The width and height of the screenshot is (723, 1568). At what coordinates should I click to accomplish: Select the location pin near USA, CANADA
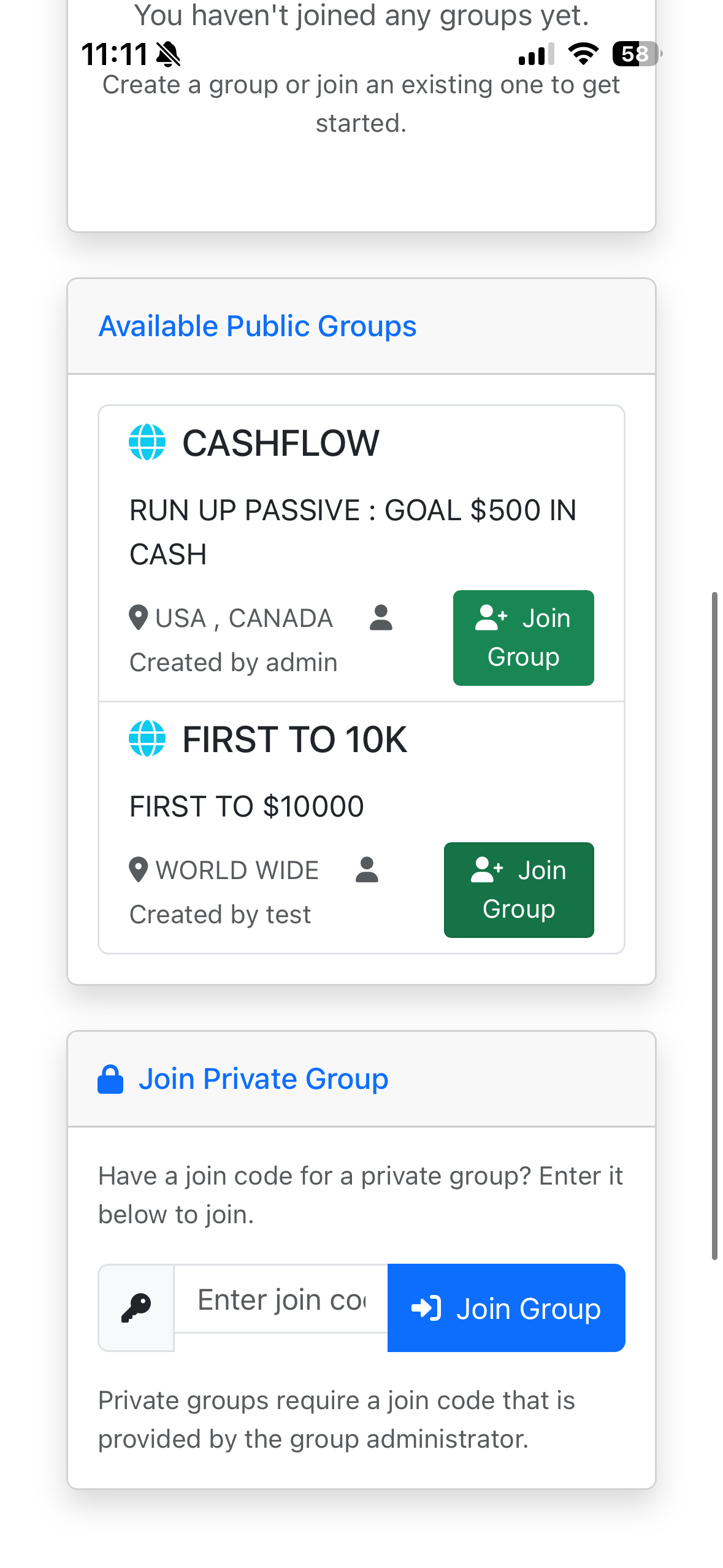pos(139,618)
